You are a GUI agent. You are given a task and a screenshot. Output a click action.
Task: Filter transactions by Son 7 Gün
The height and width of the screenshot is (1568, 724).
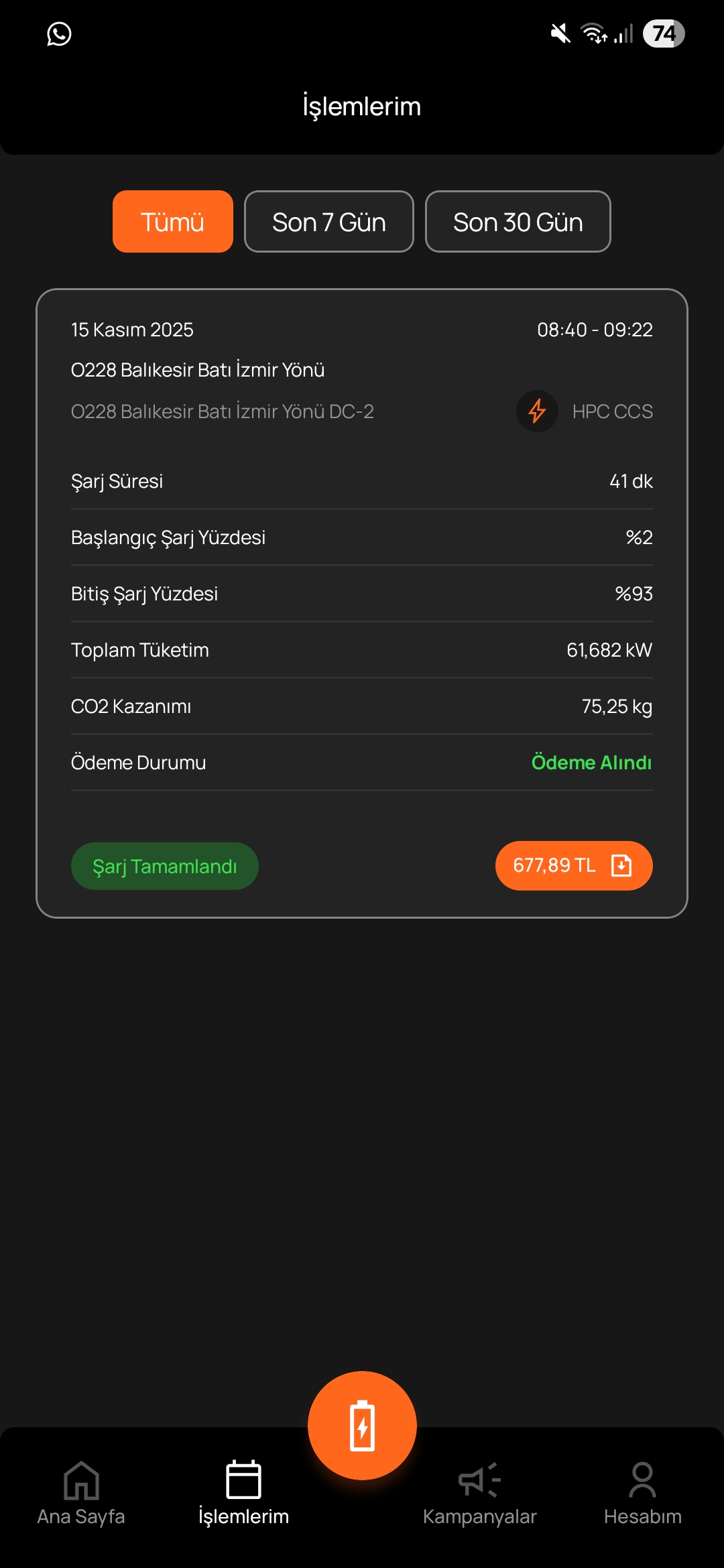coord(328,222)
